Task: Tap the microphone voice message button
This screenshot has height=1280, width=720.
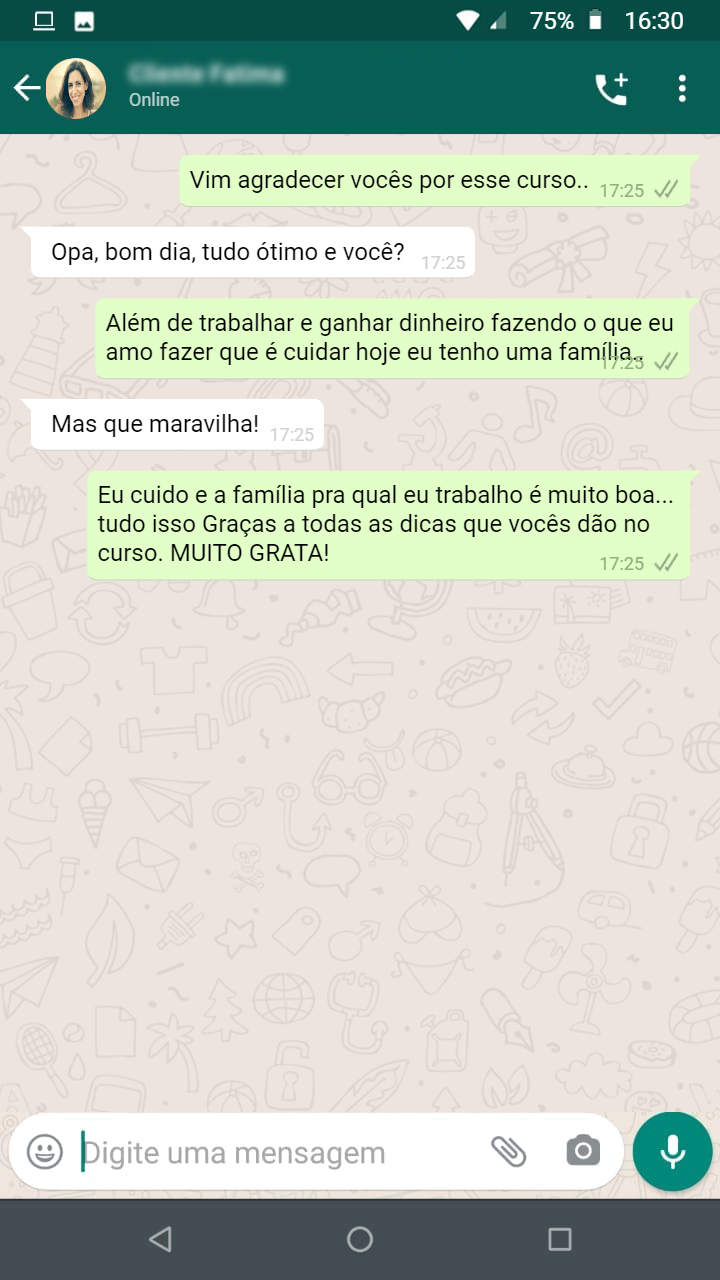Action: pyautogui.click(x=673, y=1151)
